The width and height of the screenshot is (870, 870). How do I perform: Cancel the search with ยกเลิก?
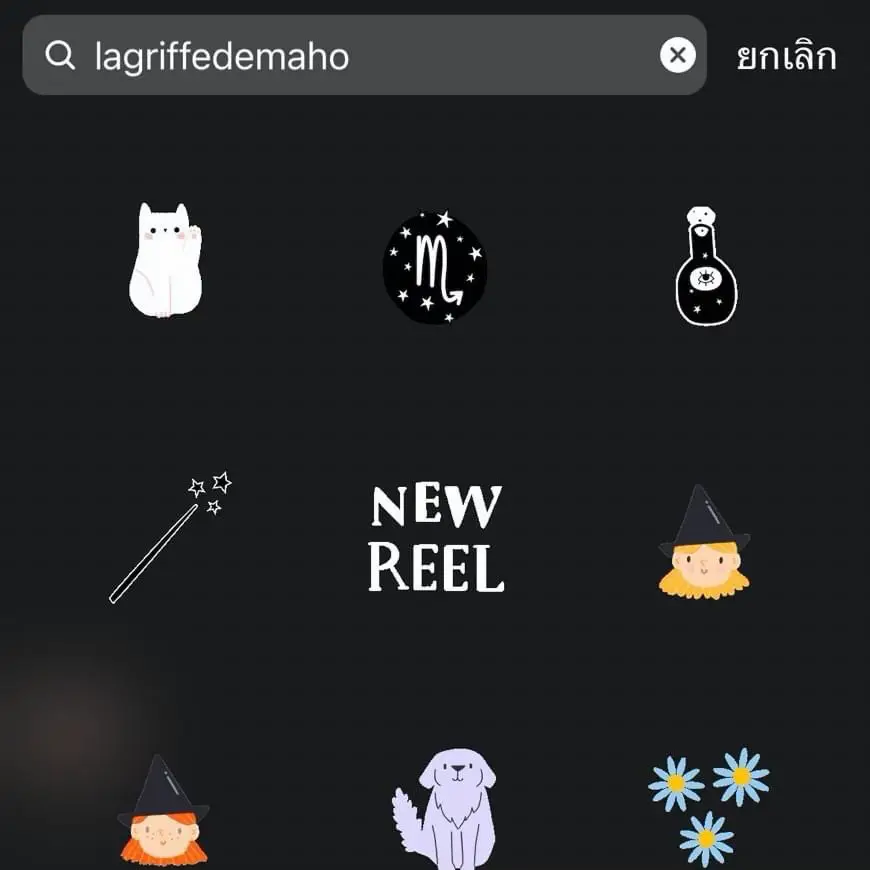click(786, 56)
